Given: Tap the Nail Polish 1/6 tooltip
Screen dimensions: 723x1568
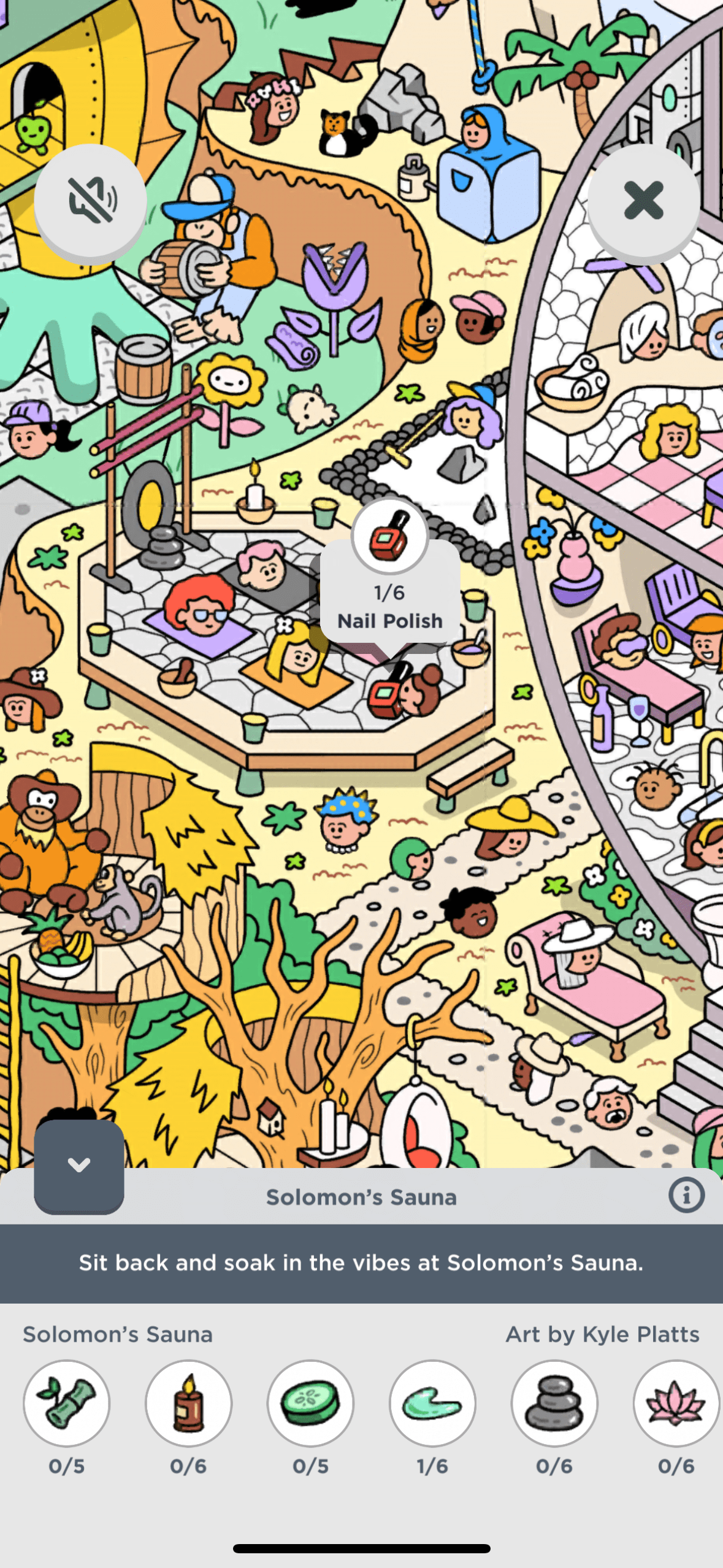Looking at the screenshot, I should pos(390,606).
